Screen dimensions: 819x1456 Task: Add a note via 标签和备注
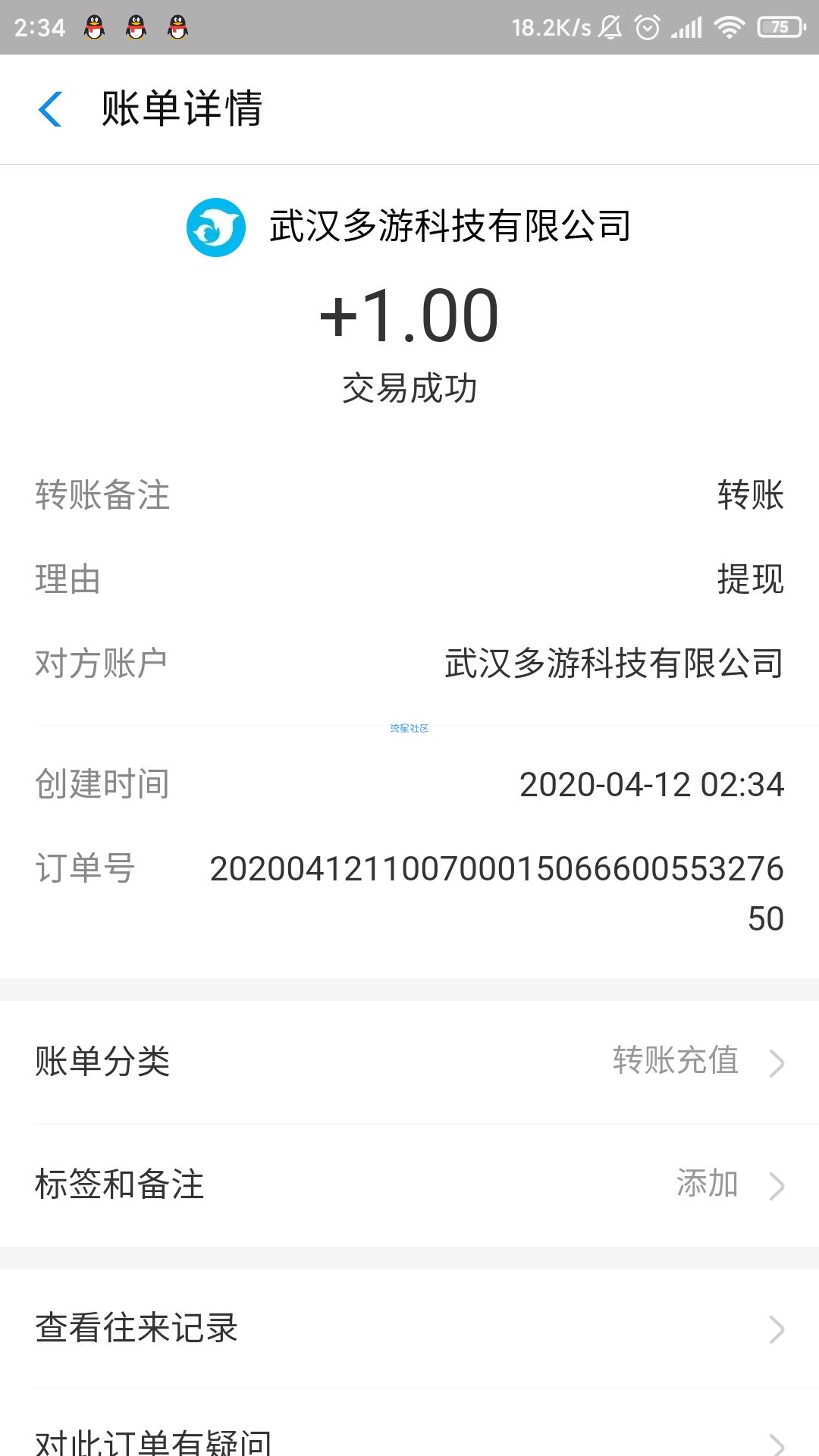coord(409,1185)
